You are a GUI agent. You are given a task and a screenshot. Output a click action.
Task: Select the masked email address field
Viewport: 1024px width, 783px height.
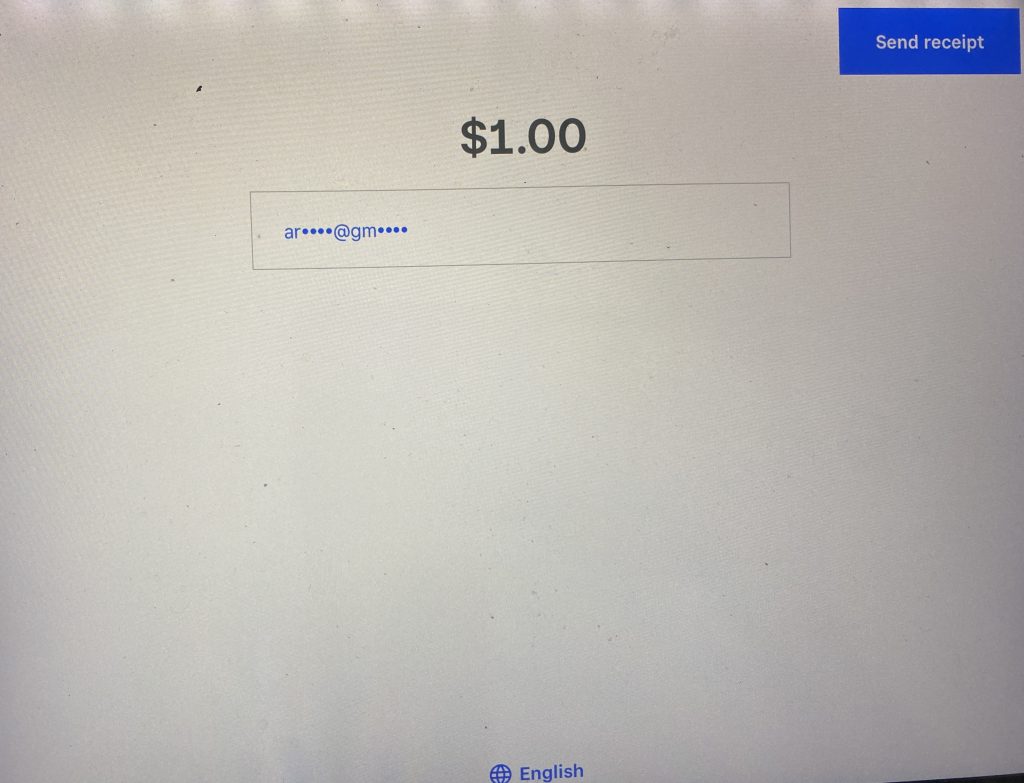click(x=520, y=227)
